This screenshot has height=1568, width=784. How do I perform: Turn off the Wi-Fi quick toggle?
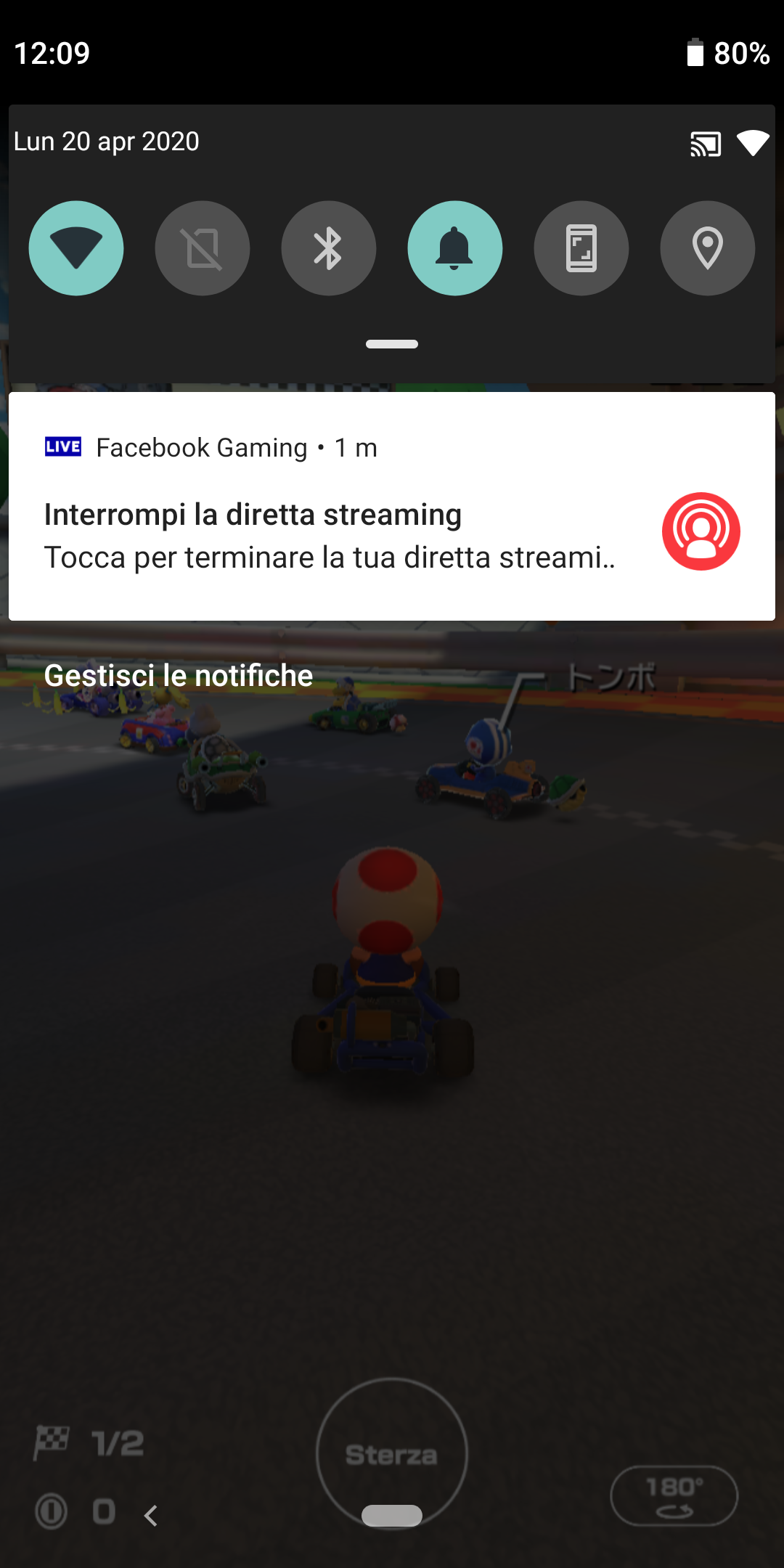coord(76,248)
